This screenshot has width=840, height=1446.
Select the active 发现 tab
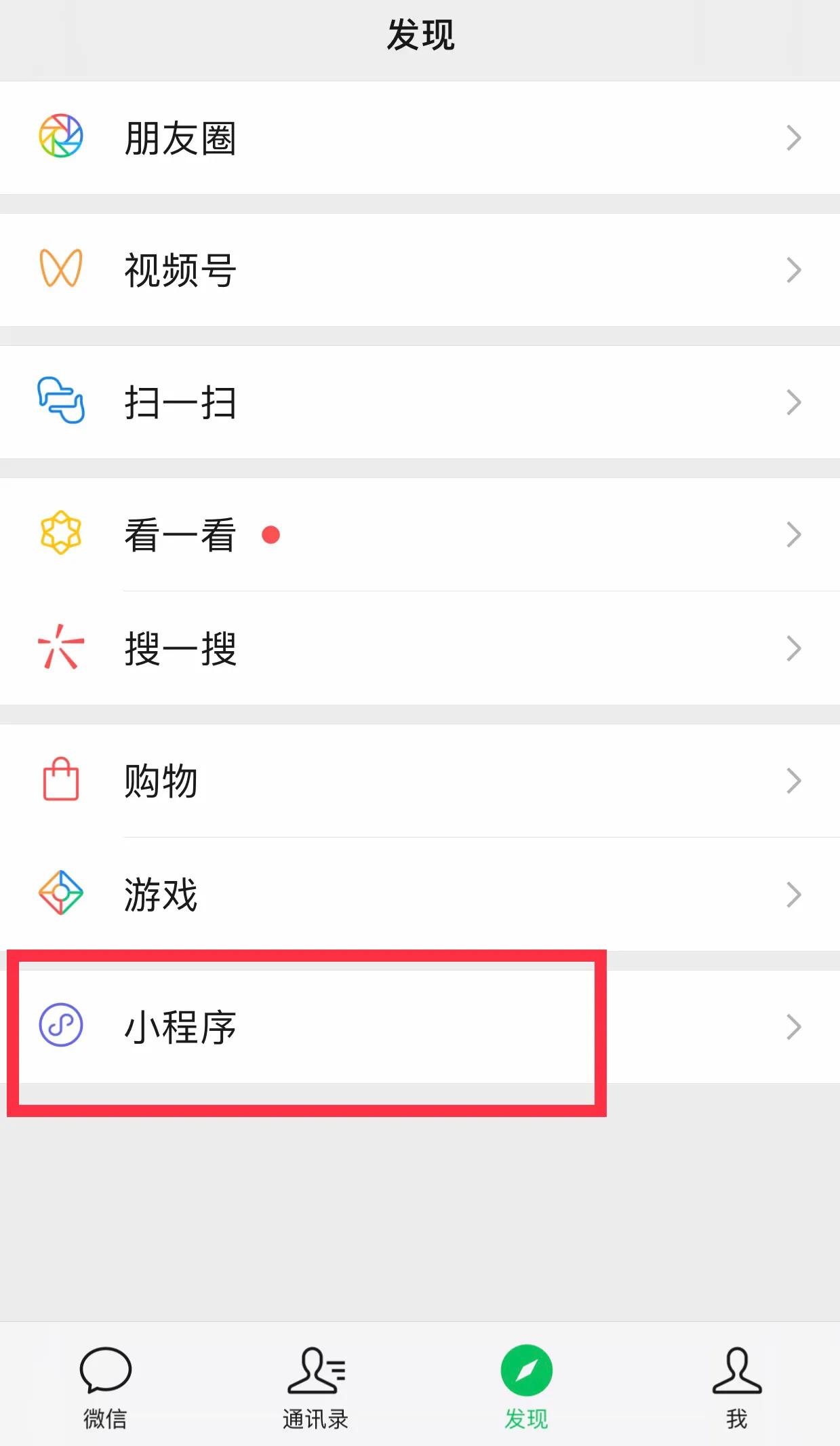[525, 1384]
